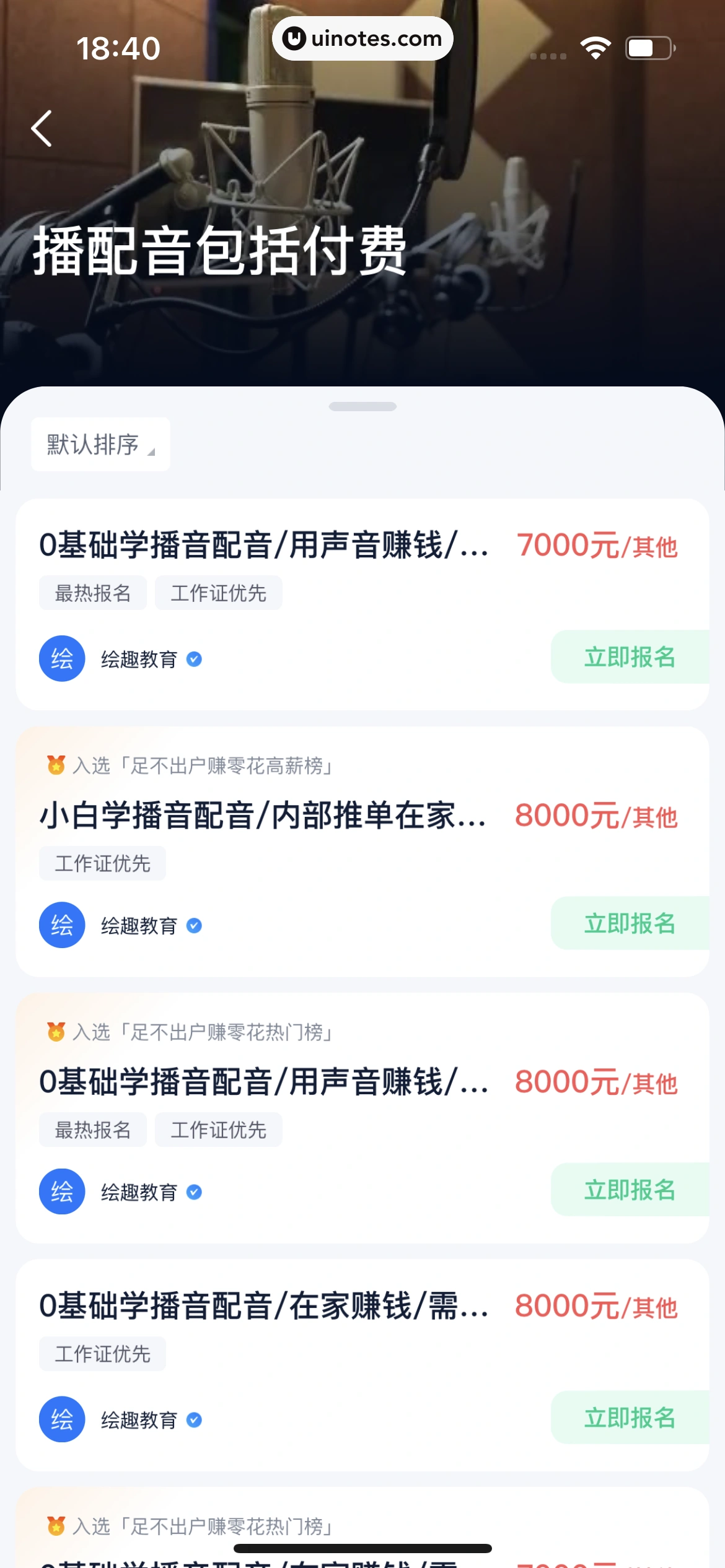The height and width of the screenshot is (1568, 725).
Task: Open the 默认排序 sorting dropdown
Action: click(x=100, y=444)
